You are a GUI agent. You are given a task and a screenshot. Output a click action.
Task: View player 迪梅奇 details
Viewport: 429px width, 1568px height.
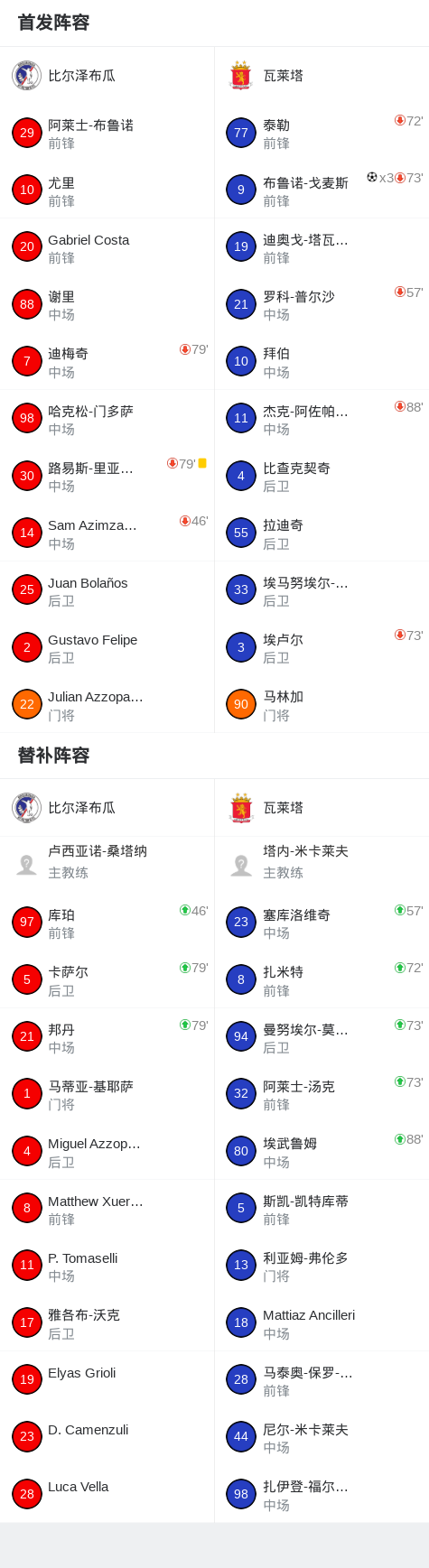[107, 362]
